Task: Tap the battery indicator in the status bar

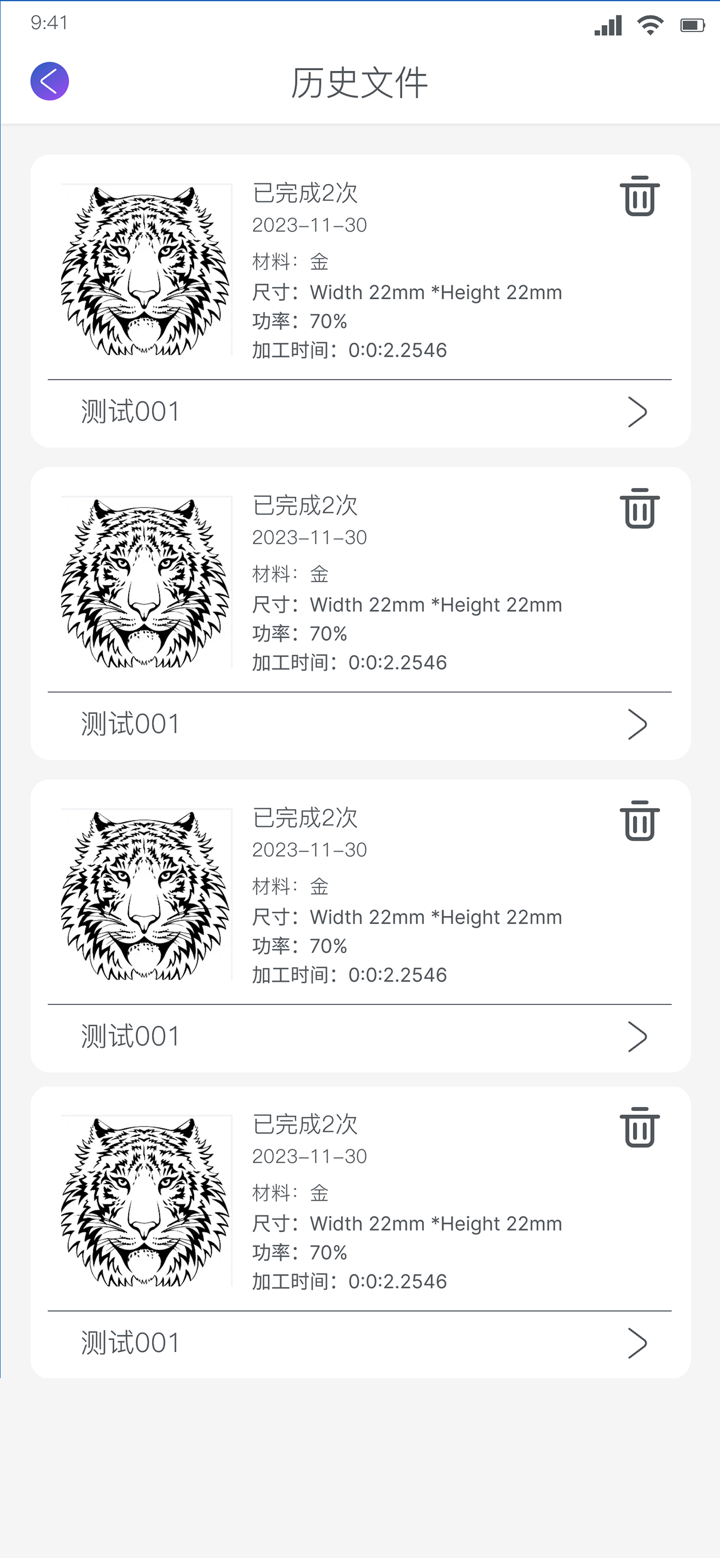Action: coord(694,24)
